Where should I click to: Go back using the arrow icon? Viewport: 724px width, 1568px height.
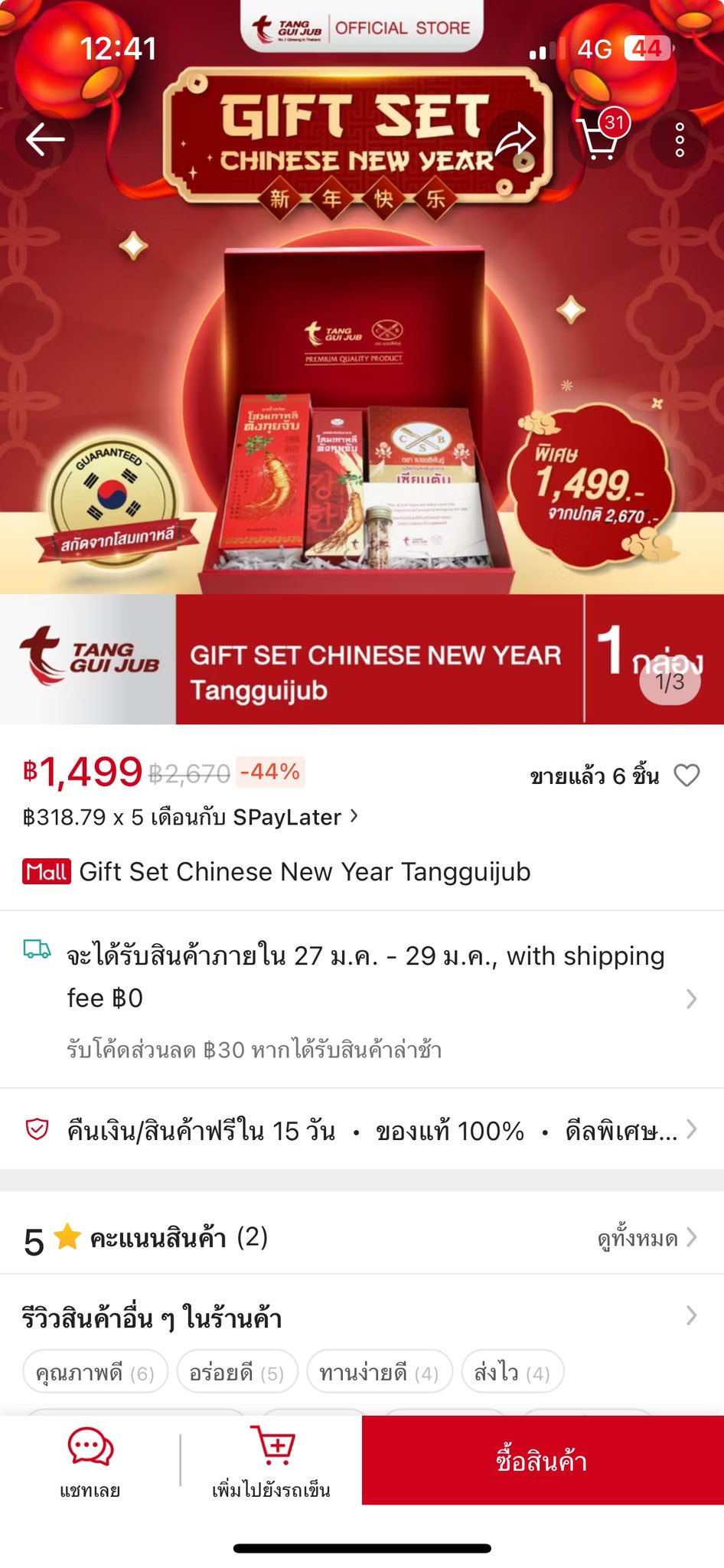click(x=45, y=139)
